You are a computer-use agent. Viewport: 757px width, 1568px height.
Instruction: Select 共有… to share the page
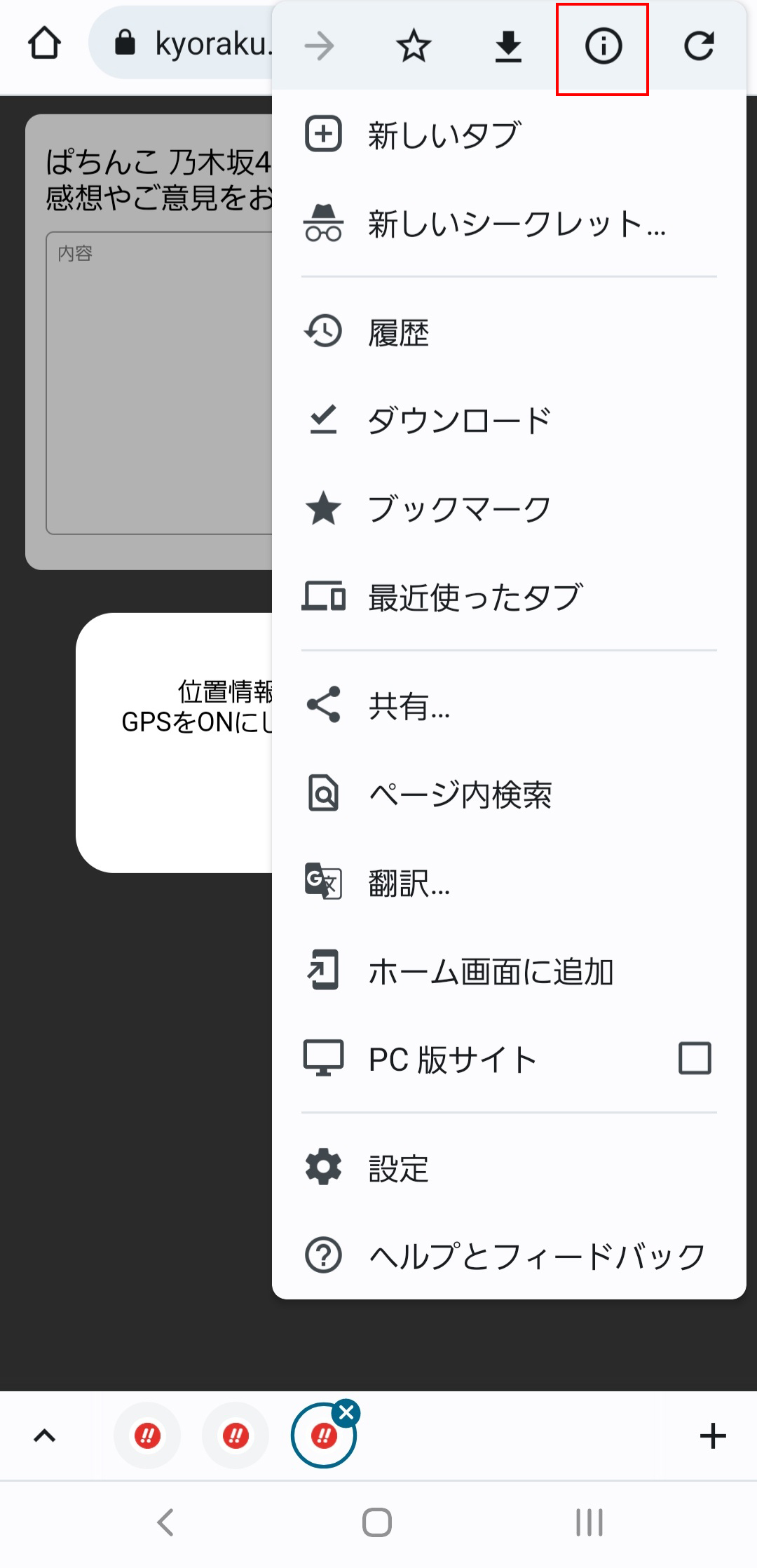[509, 705]
